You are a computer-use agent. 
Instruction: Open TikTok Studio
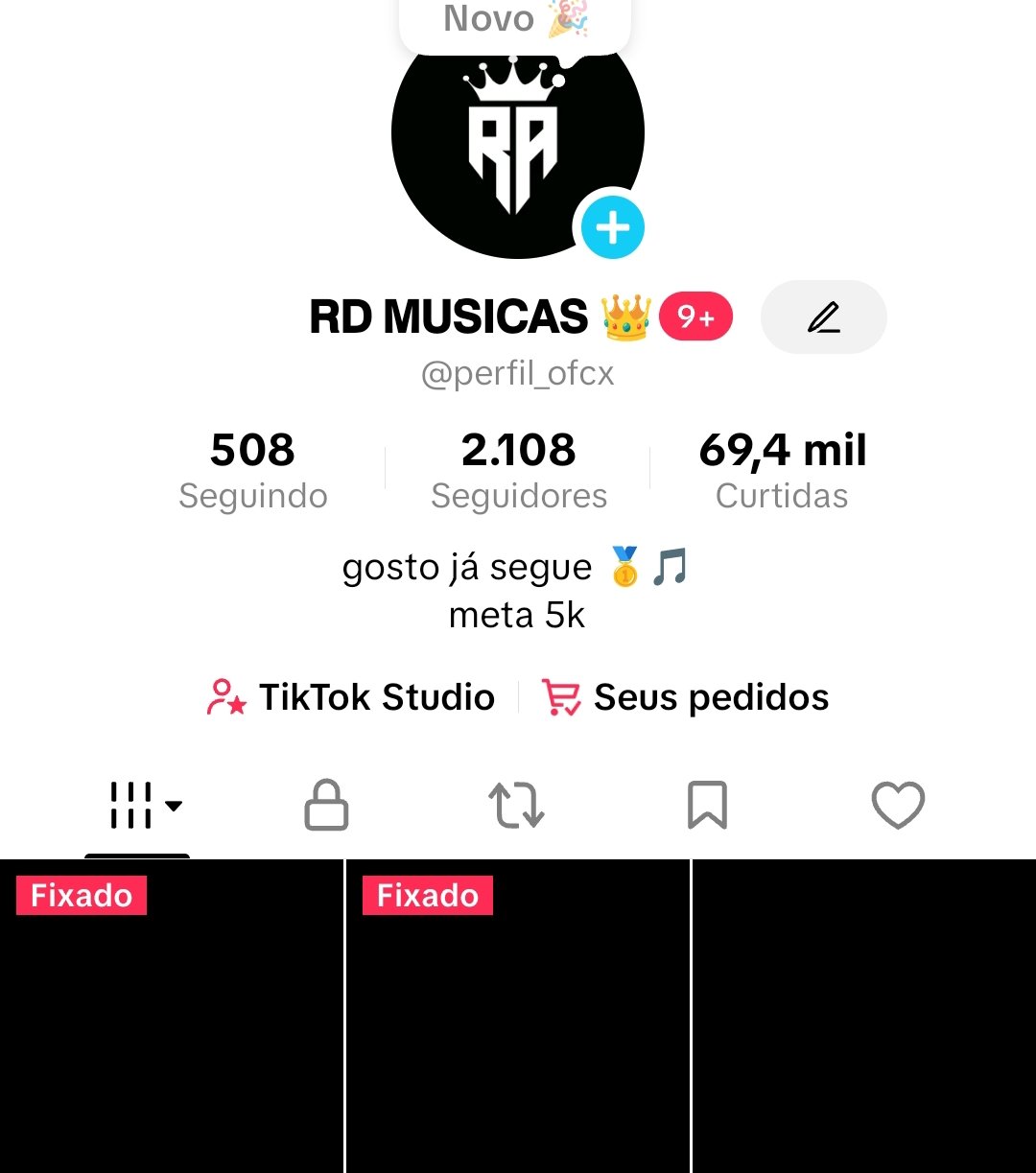pyautogui.click(x=352, y=697)
